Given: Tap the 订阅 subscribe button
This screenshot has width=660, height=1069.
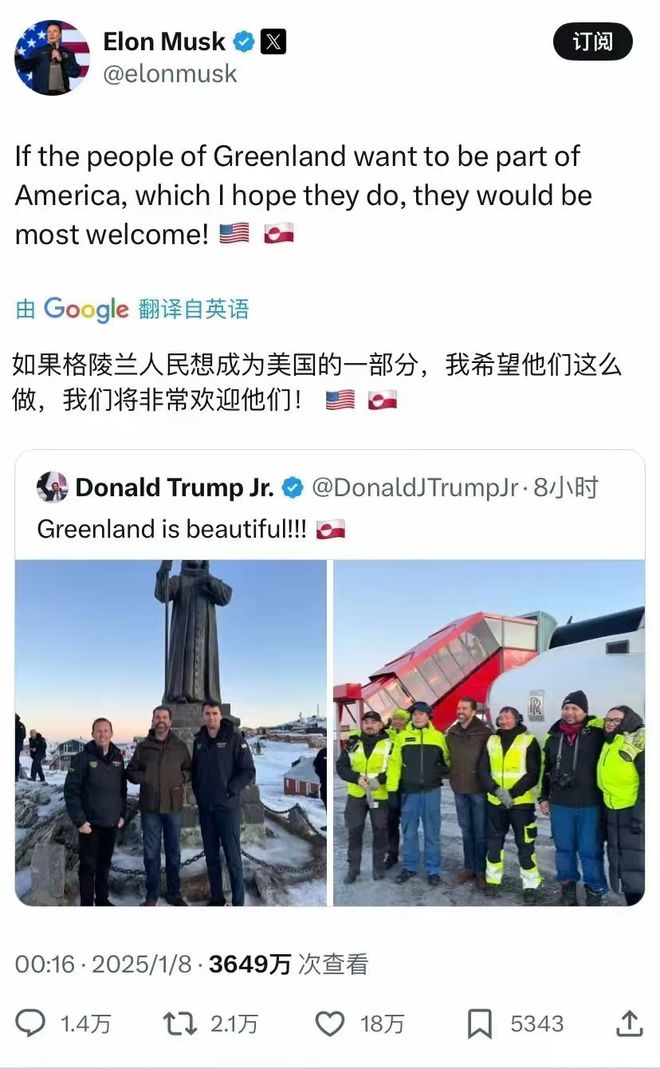Looking at the screenshot, I should 593,42.
